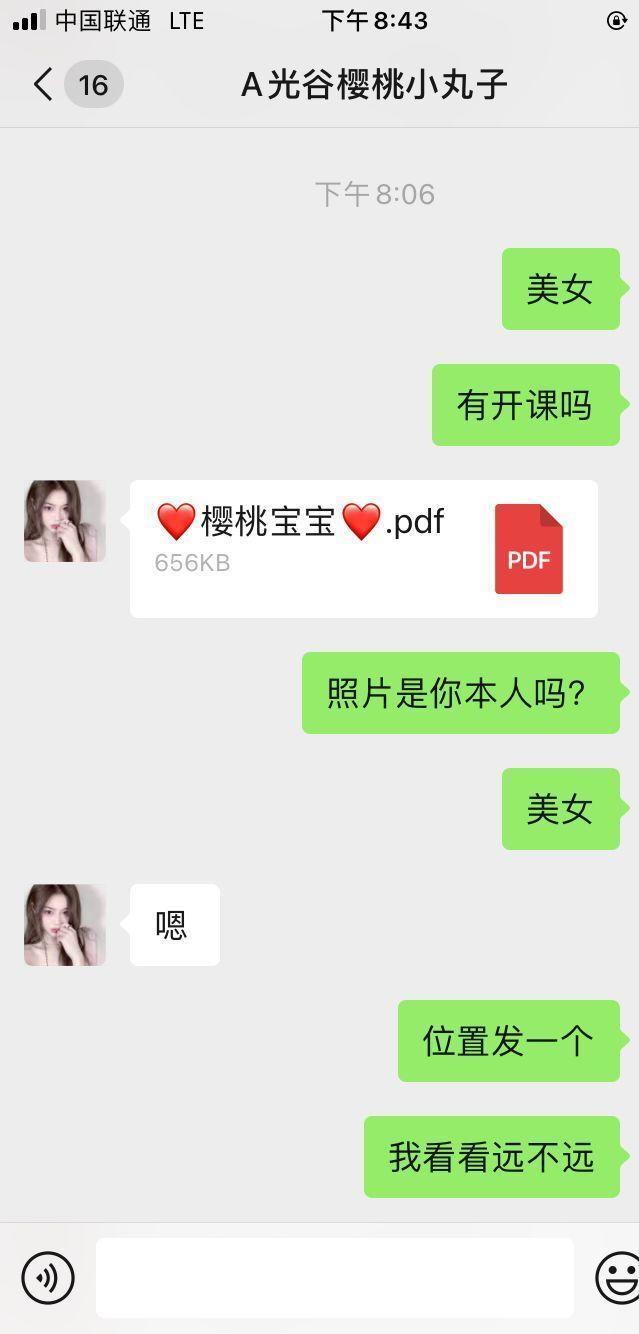Open the 樱桃宝宝.pdf file attachment
Screen dimensions: 639x1334
click(x=363, y=548)
